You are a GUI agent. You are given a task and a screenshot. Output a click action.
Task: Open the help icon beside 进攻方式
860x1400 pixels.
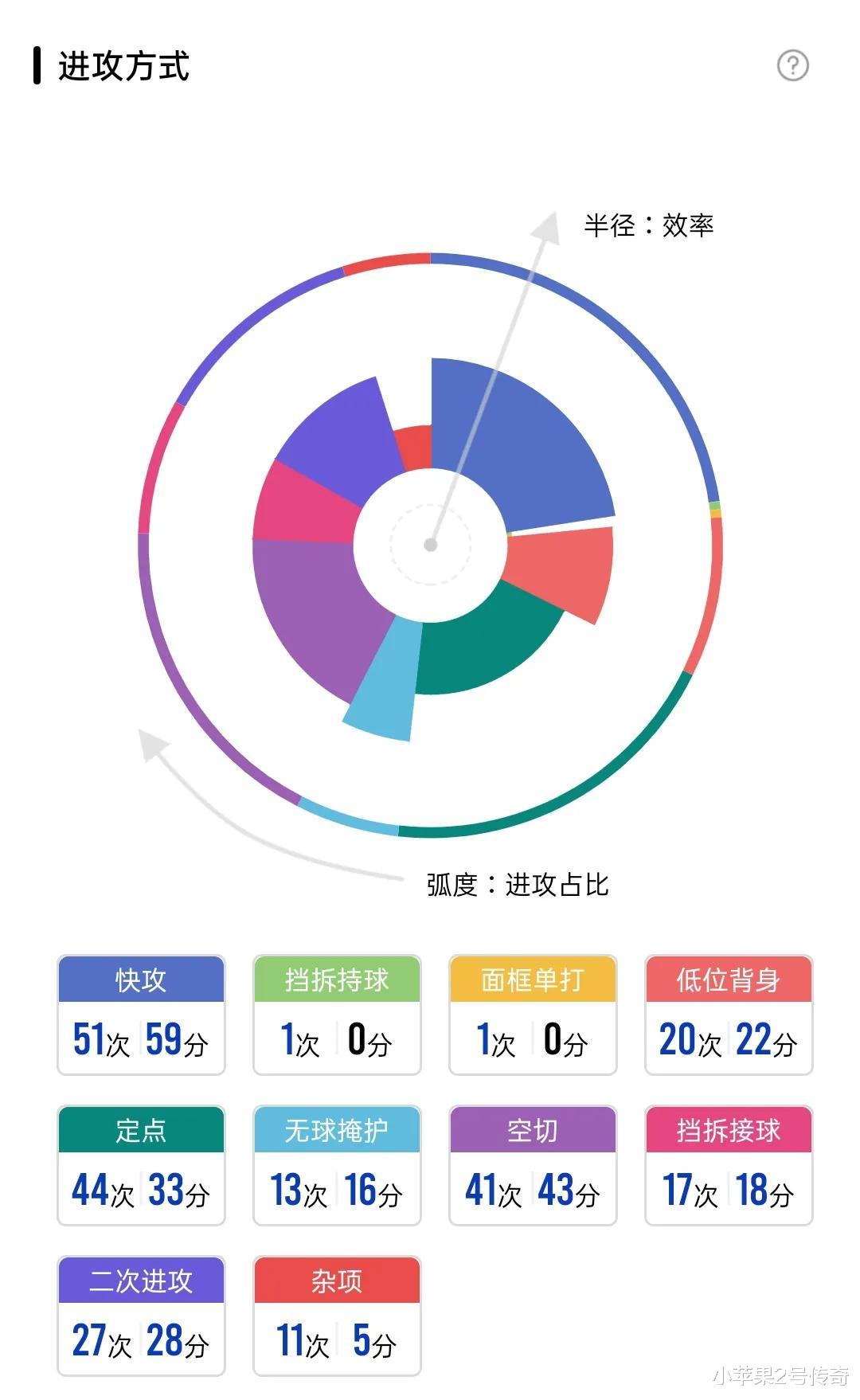coord(792,65)
